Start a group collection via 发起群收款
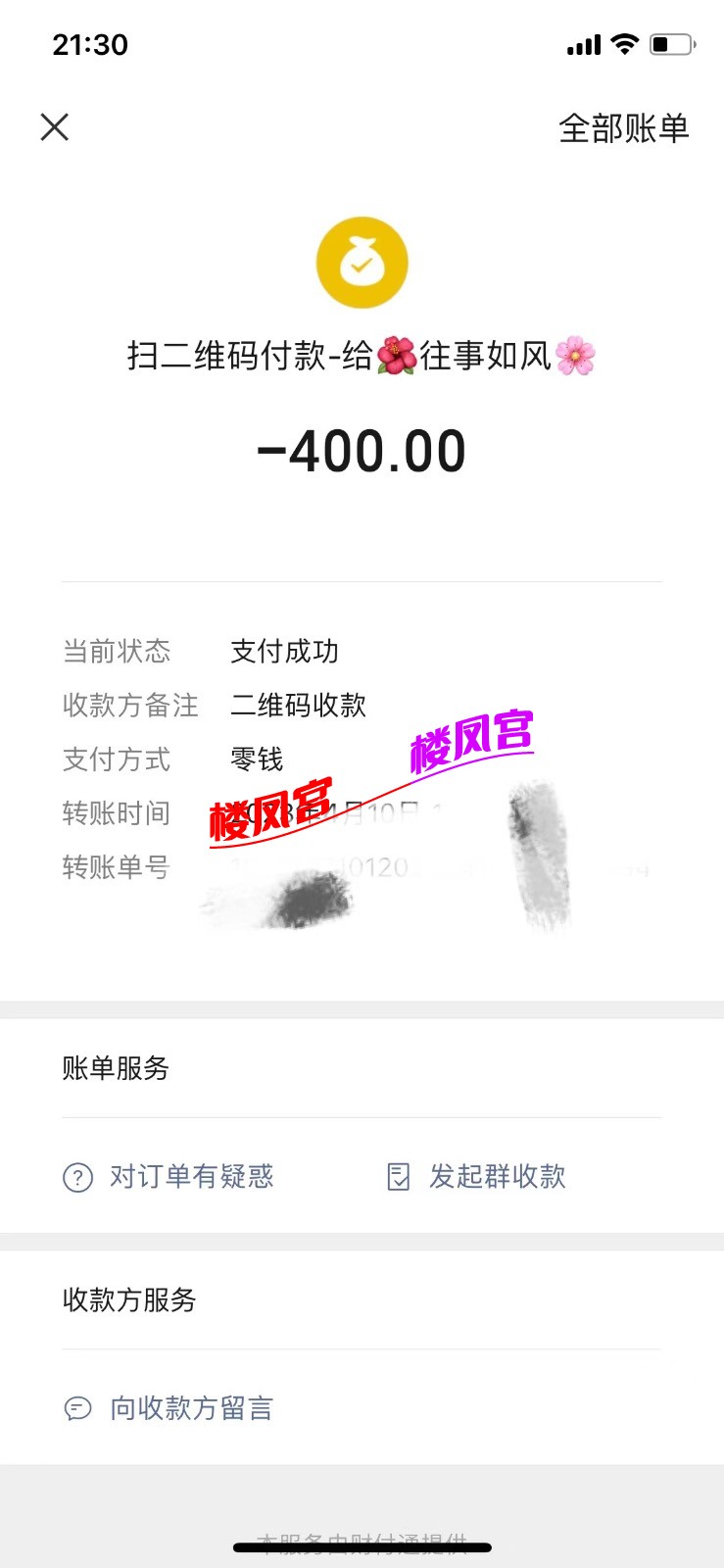This screenshot has width=724, height=1568. pos(477,1176)
